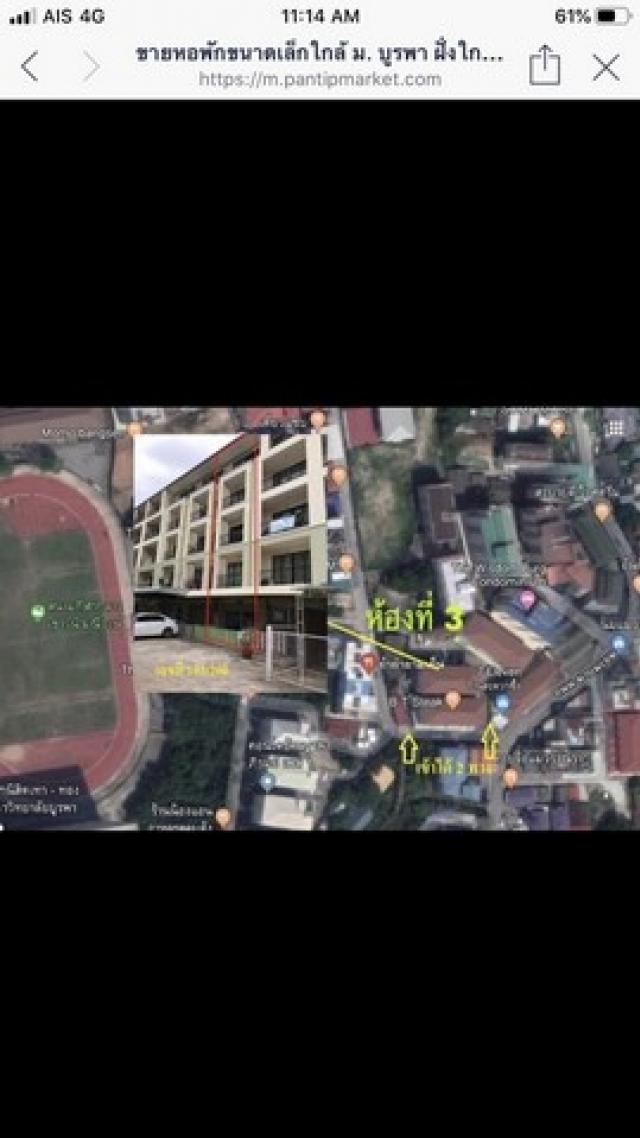Go back to the previous page
This screenshot has height=1138, width=640.
[30, 67]
